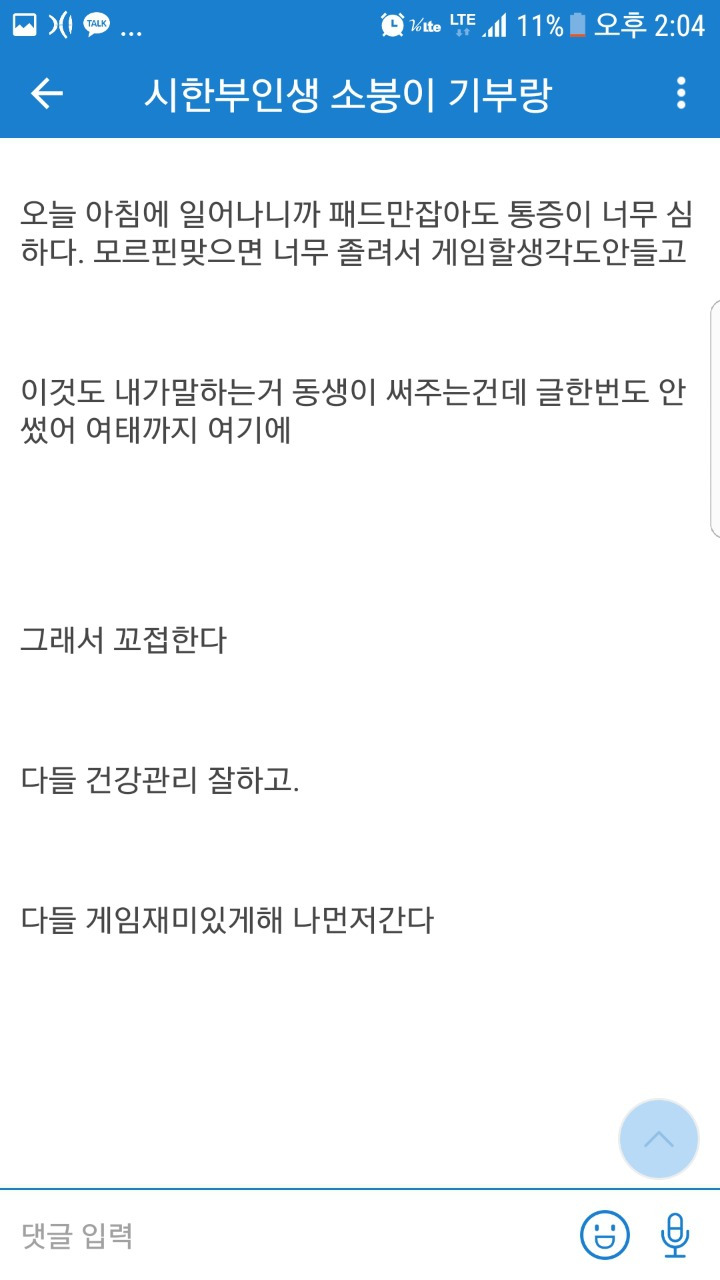The image size is (720, 1280).
Task: Start voice input with the microphone
Action: [675, 1235]
